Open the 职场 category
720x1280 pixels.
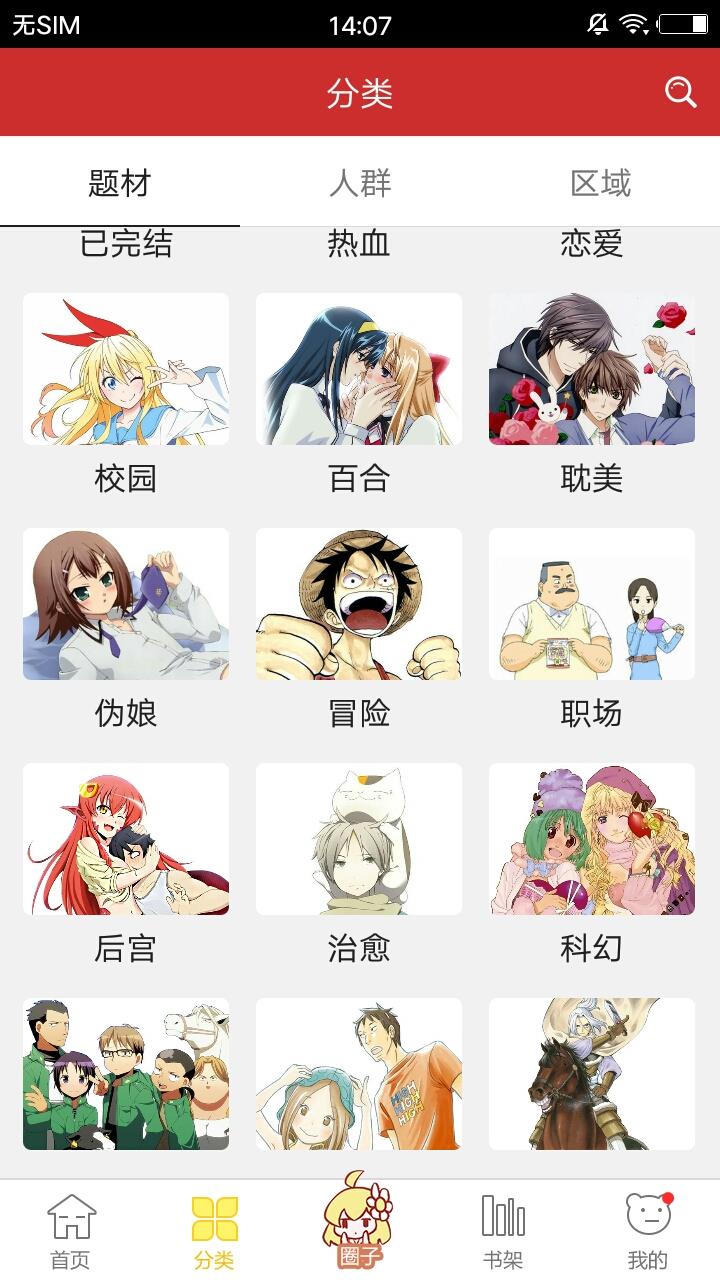pyautogui.click(x=592, y=604)
